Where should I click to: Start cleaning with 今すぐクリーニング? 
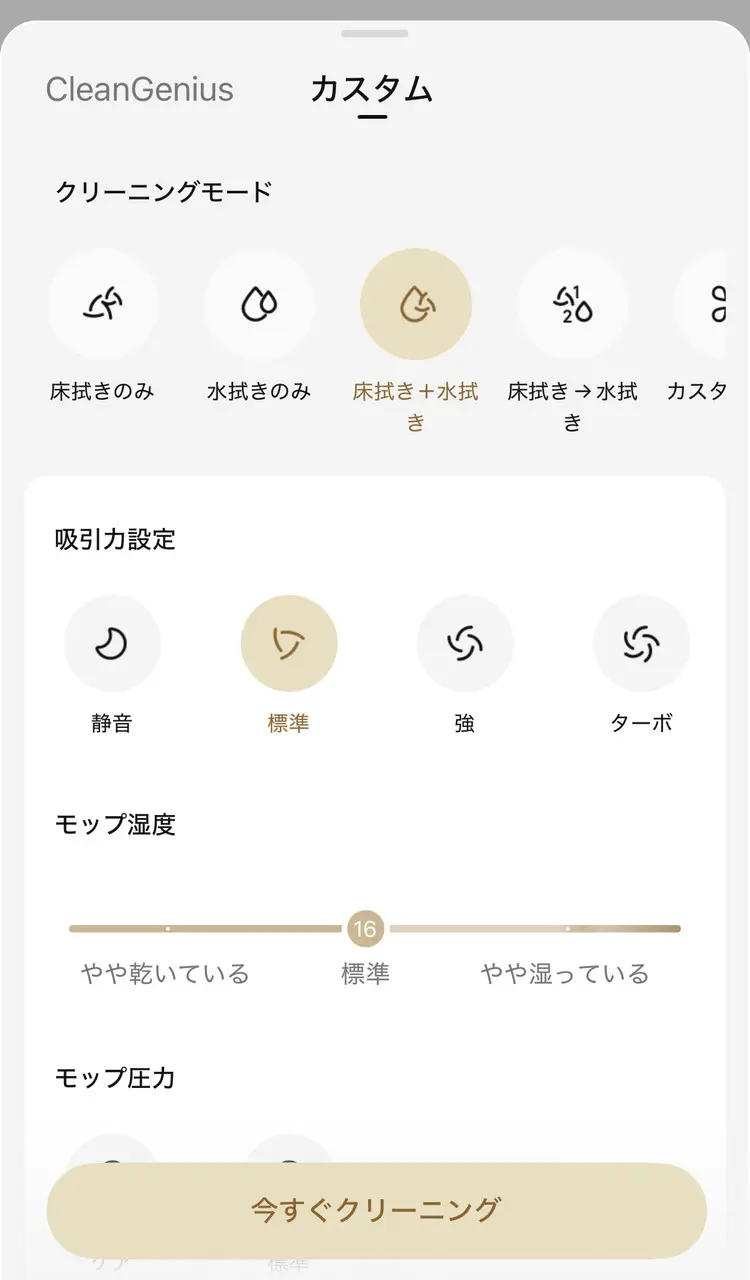click(x=376, y=1210)
